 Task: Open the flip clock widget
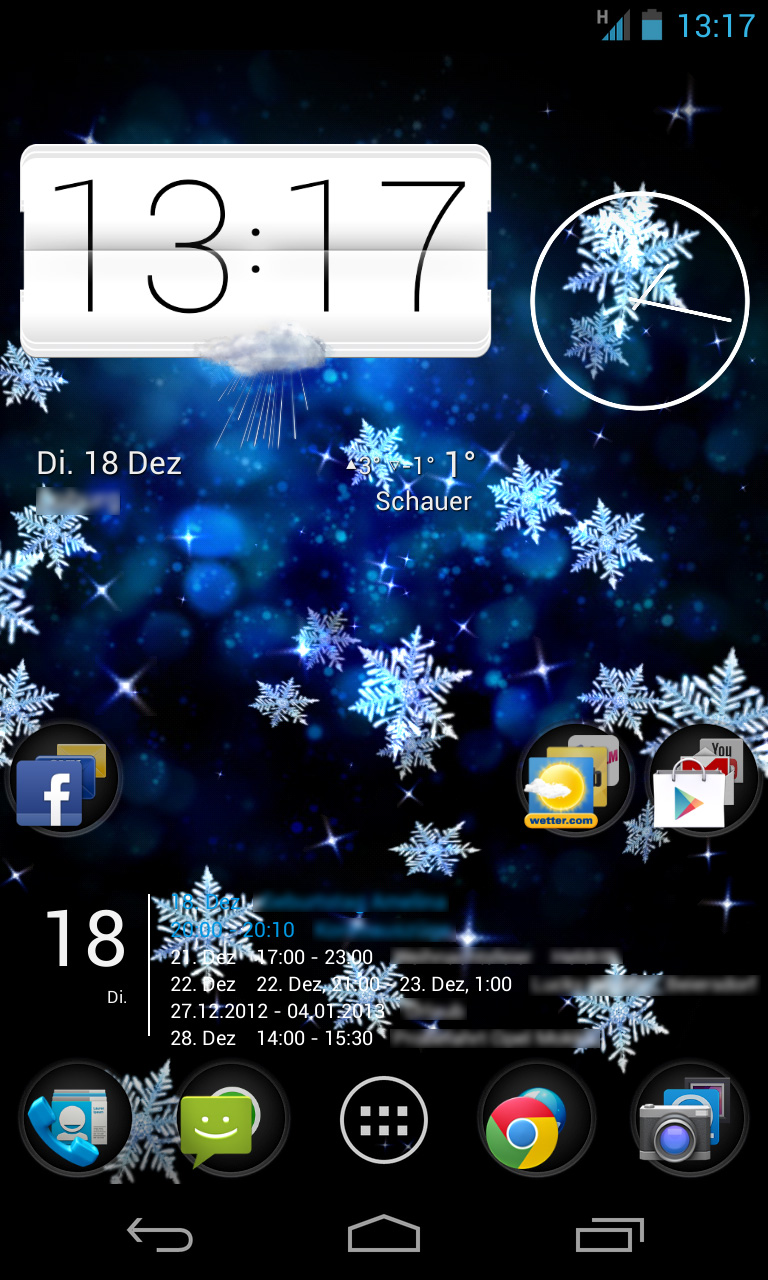click(255, 250)
